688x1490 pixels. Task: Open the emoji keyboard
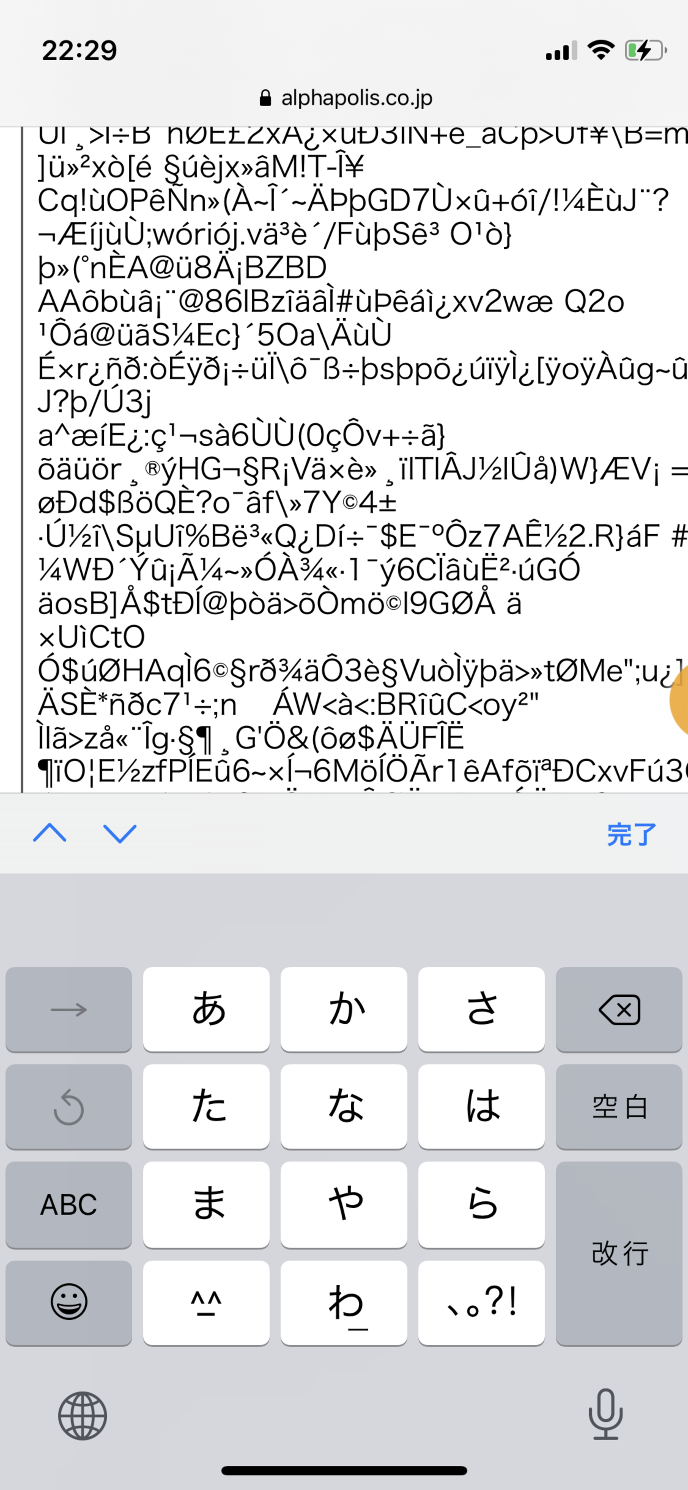[x=69, y=1302]
